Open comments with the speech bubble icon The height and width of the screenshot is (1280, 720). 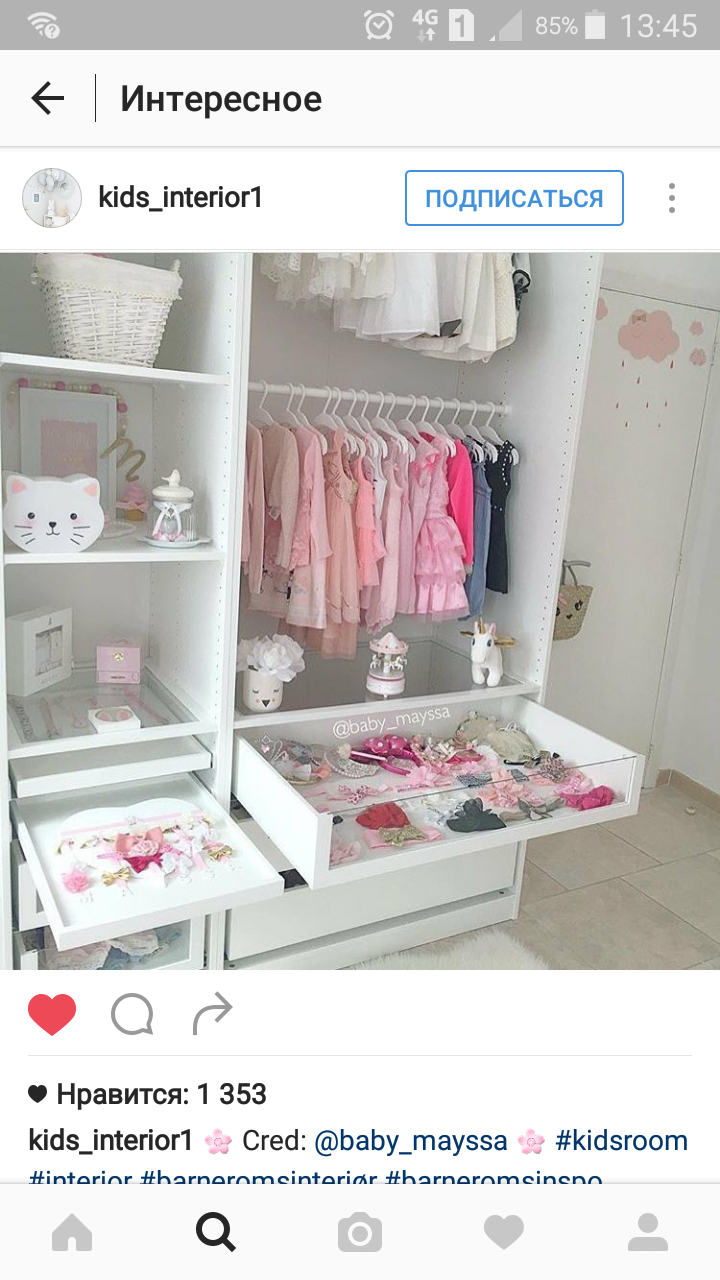132,1015
